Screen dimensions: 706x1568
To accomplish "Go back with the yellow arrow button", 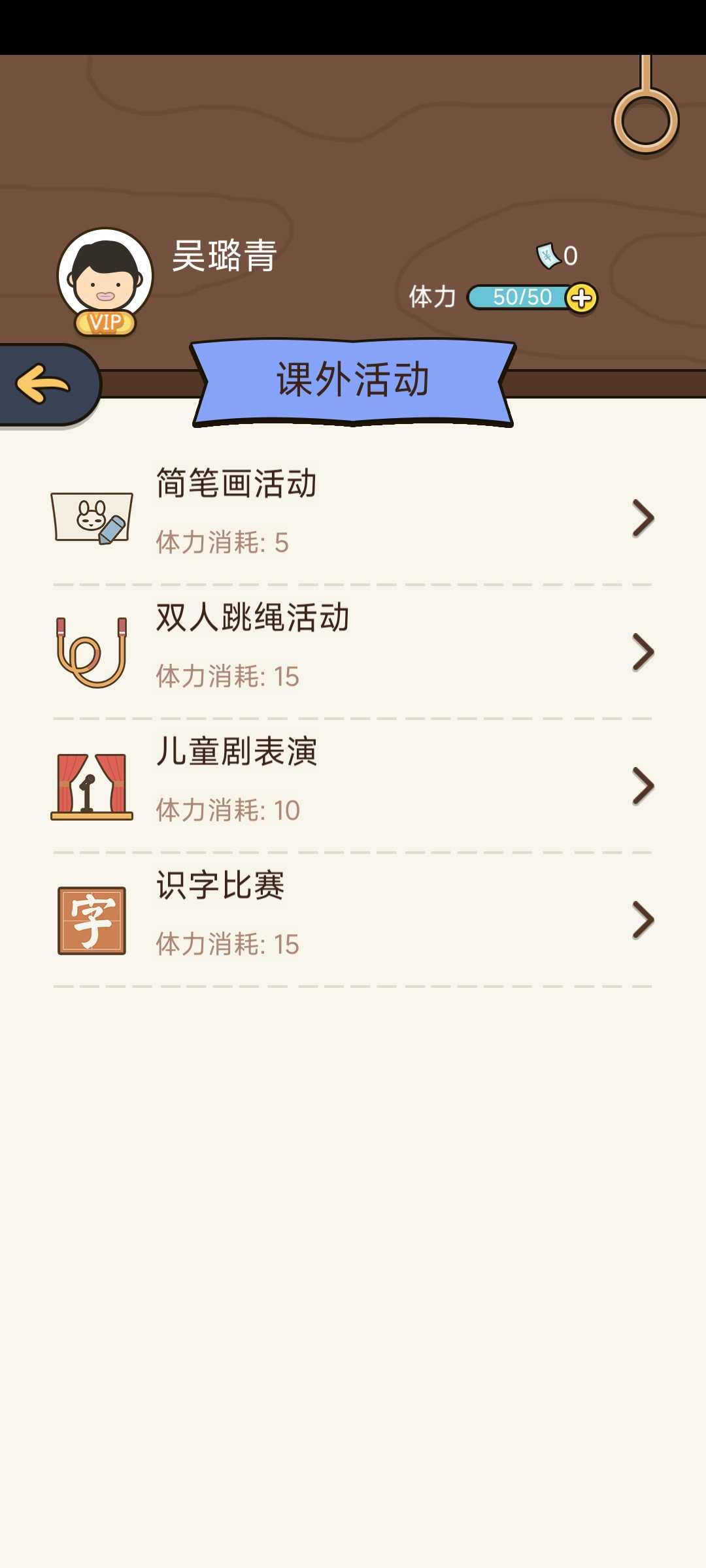I will coord(44,384).
